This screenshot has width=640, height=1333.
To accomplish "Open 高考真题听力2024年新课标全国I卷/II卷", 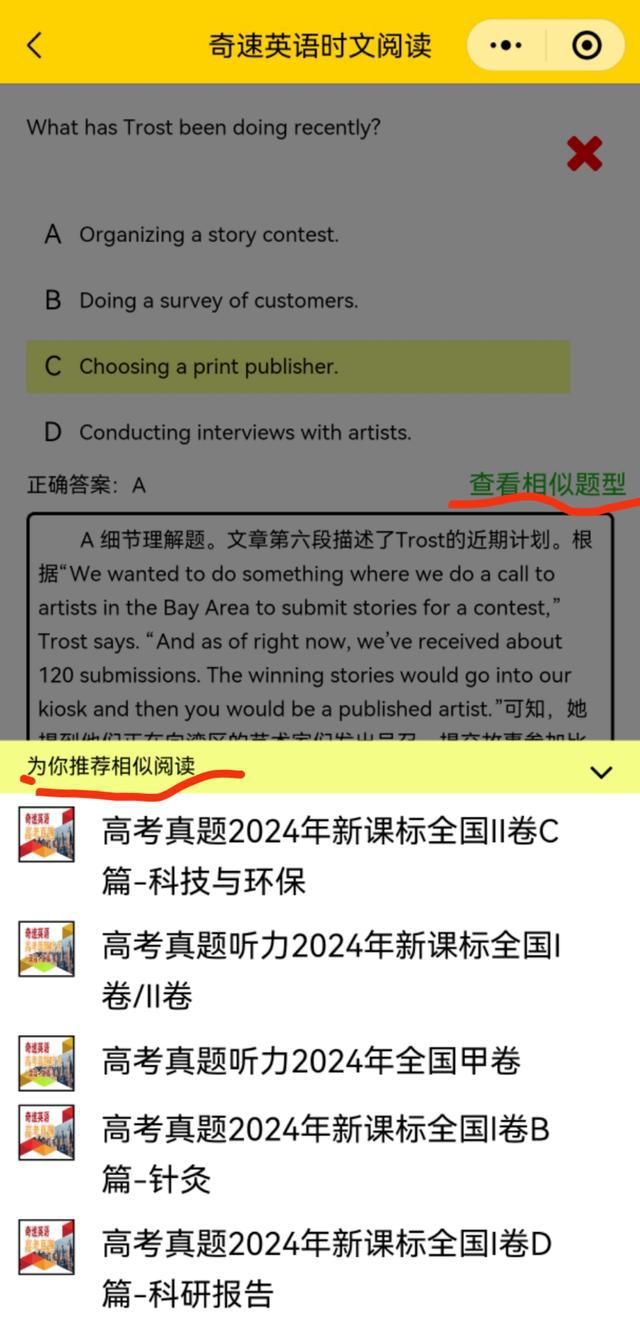I will pyautogui.click(x=330, y=970).
